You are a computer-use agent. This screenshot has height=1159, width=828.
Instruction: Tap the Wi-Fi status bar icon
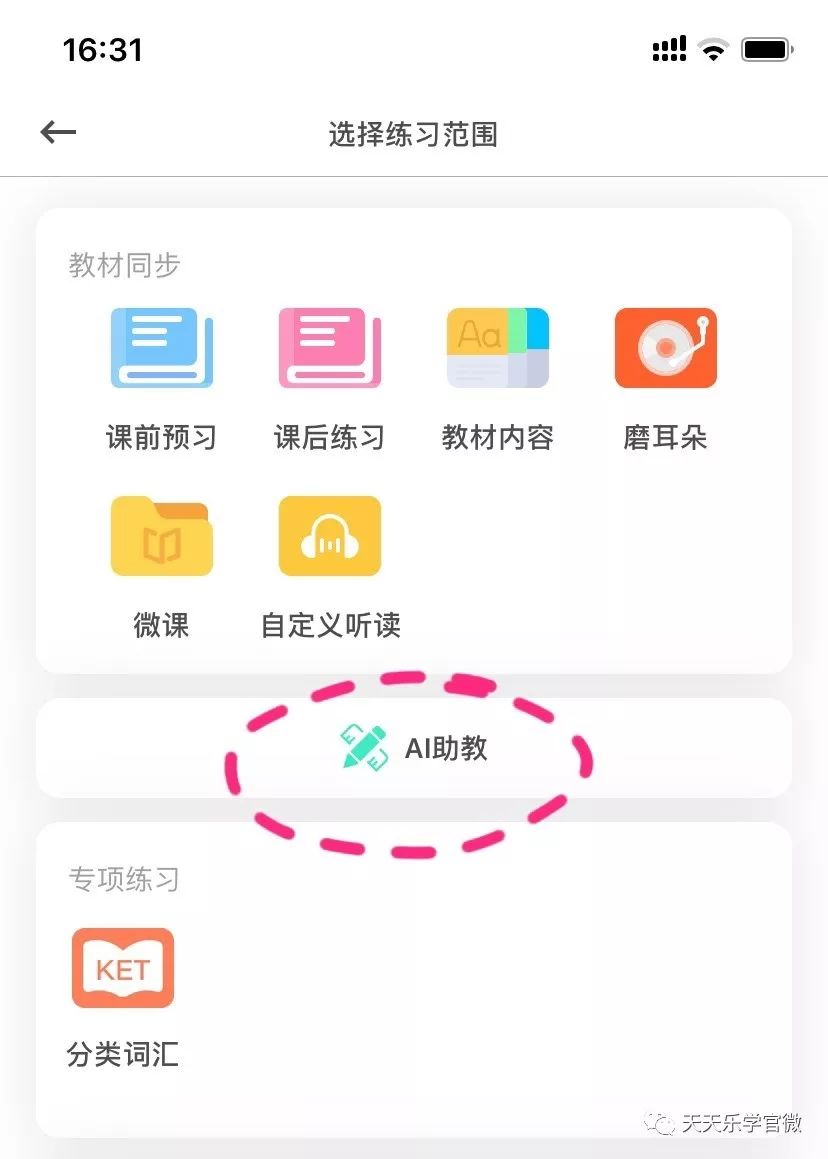(x=712, y=48)
